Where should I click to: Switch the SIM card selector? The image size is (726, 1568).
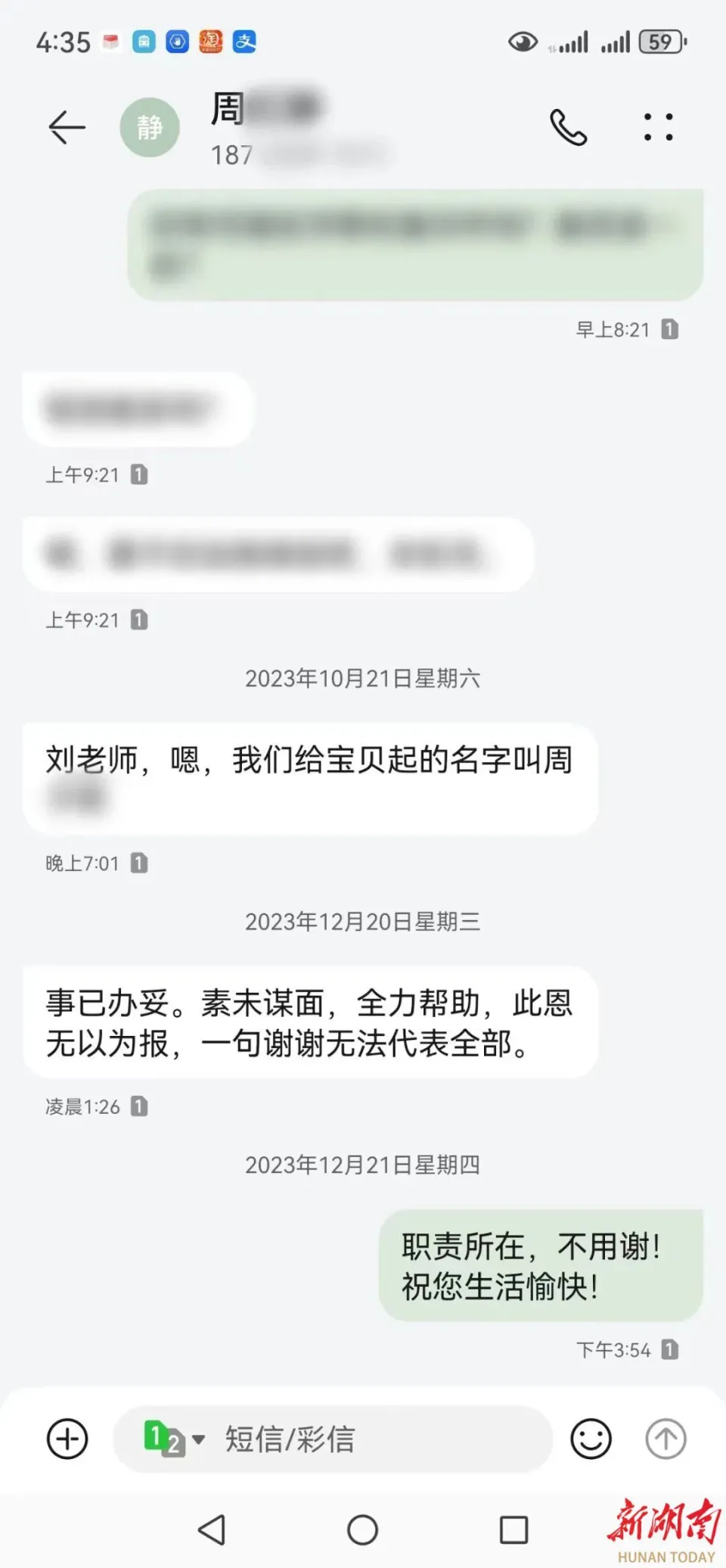(x=174, y=1439)
